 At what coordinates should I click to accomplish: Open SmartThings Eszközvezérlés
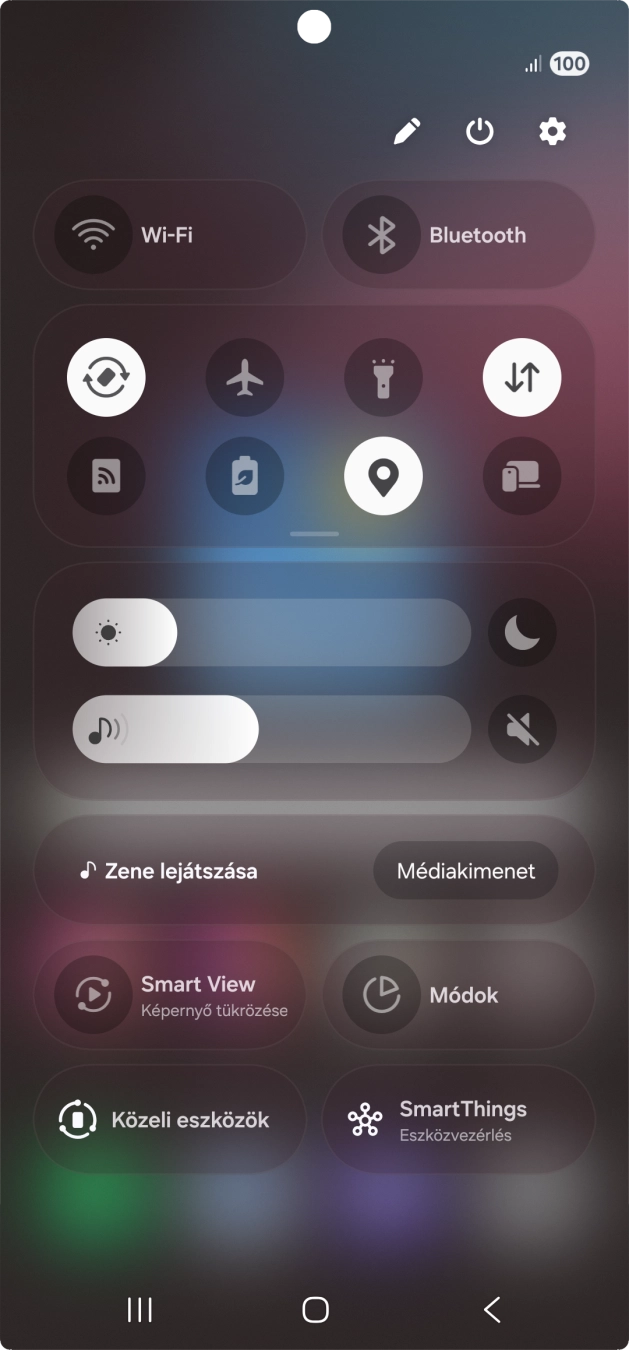tap(458, 1119)
